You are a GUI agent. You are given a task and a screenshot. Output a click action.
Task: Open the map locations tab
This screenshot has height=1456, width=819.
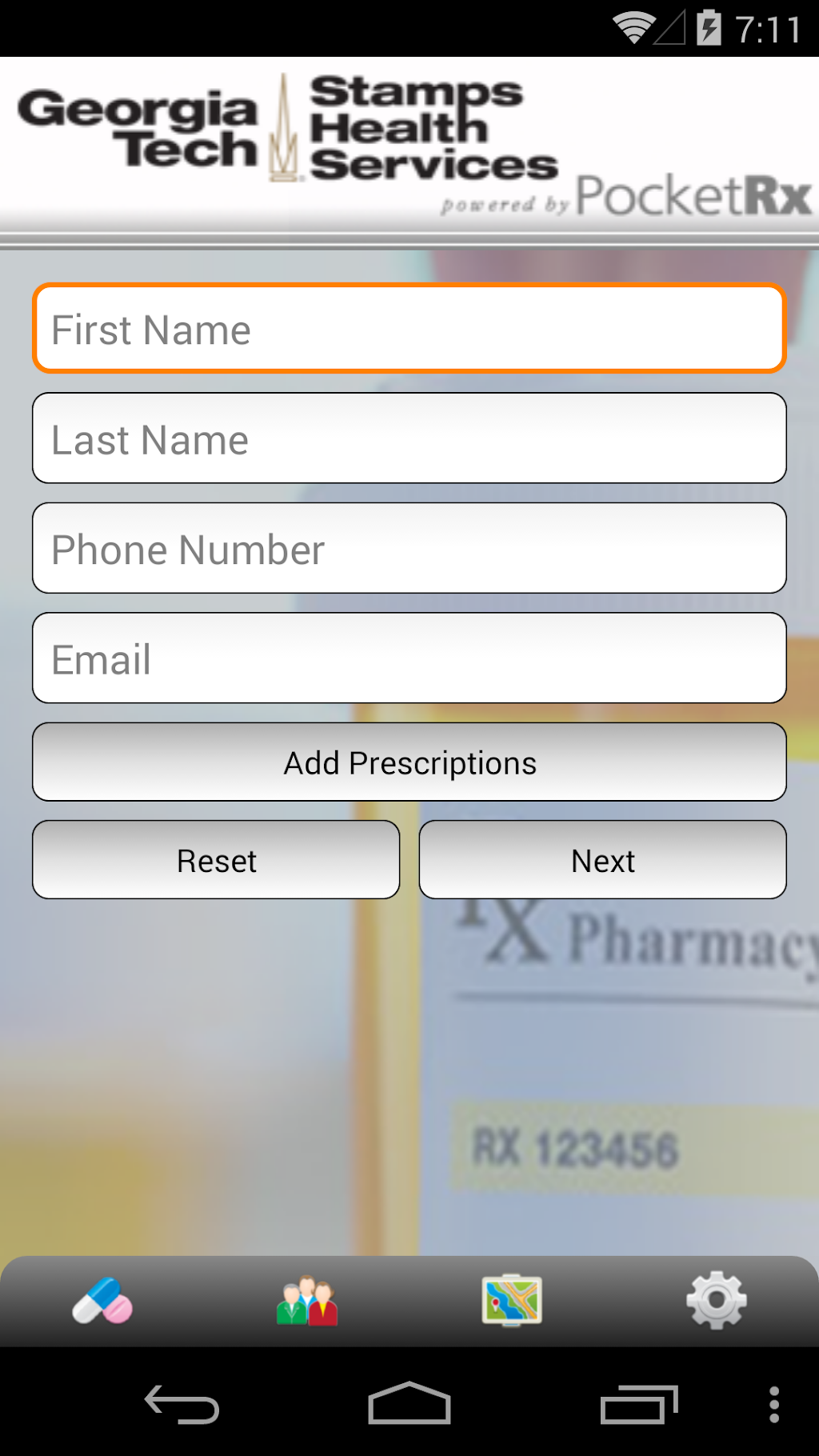click(x=512, y=1301)
